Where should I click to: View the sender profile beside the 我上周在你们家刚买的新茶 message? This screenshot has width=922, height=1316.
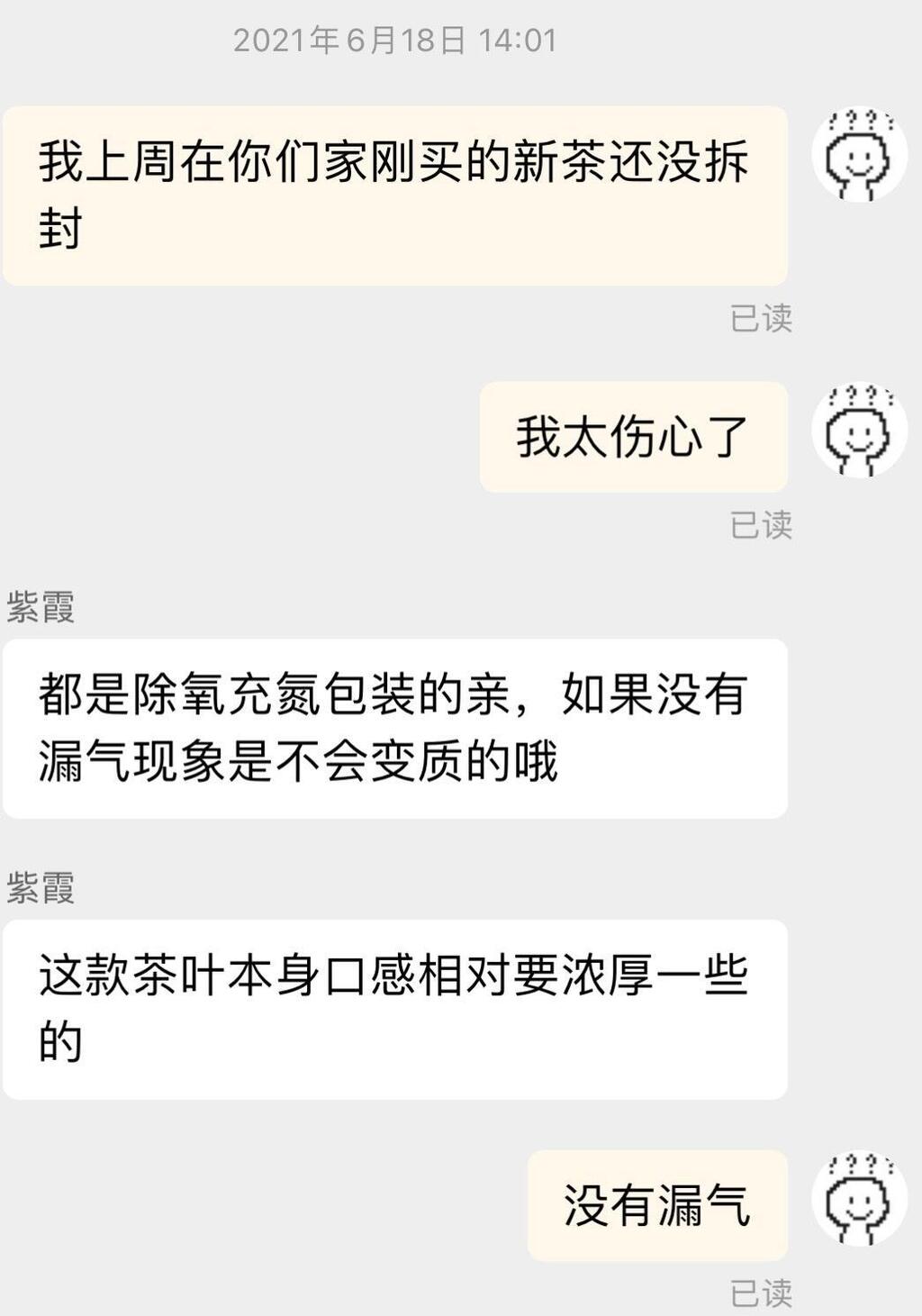[858, 154]
